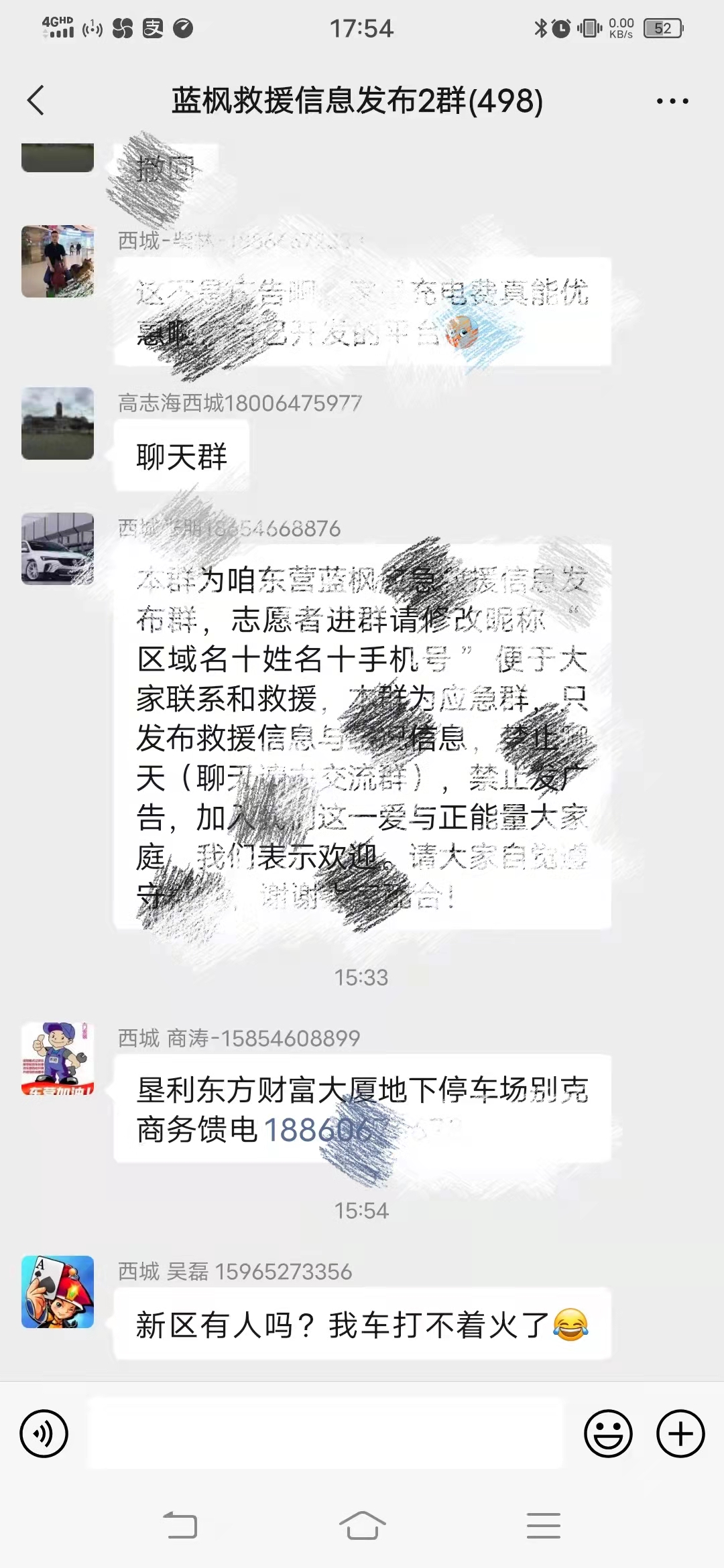Tap the message text input field
The image size is (724, 1568).
pyautogui.click(x=326, y=1434)
